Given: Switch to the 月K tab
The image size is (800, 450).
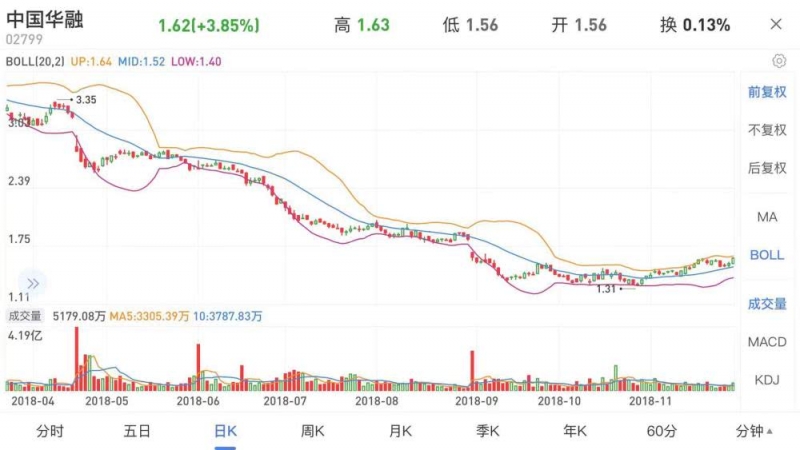Looking at the screenshot, I should coord(400,431).
